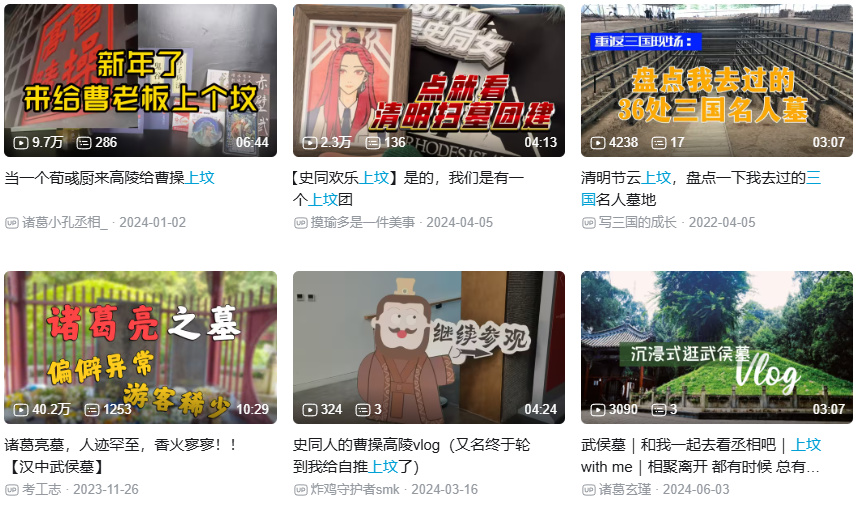Screen dimensions: 858x509
Task: Open title 当一个荀彧厨来高陵给曹操上坟
Action: [110, 178]
